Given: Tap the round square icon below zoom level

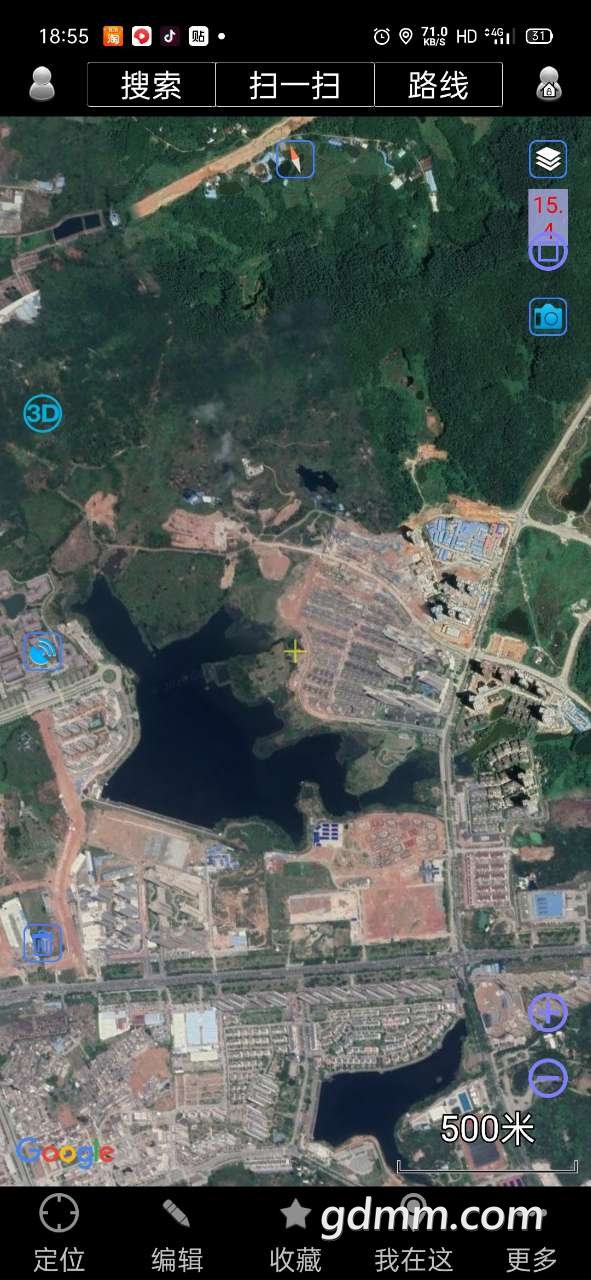Looking at the screenshot, I should [x=548, y=251].
